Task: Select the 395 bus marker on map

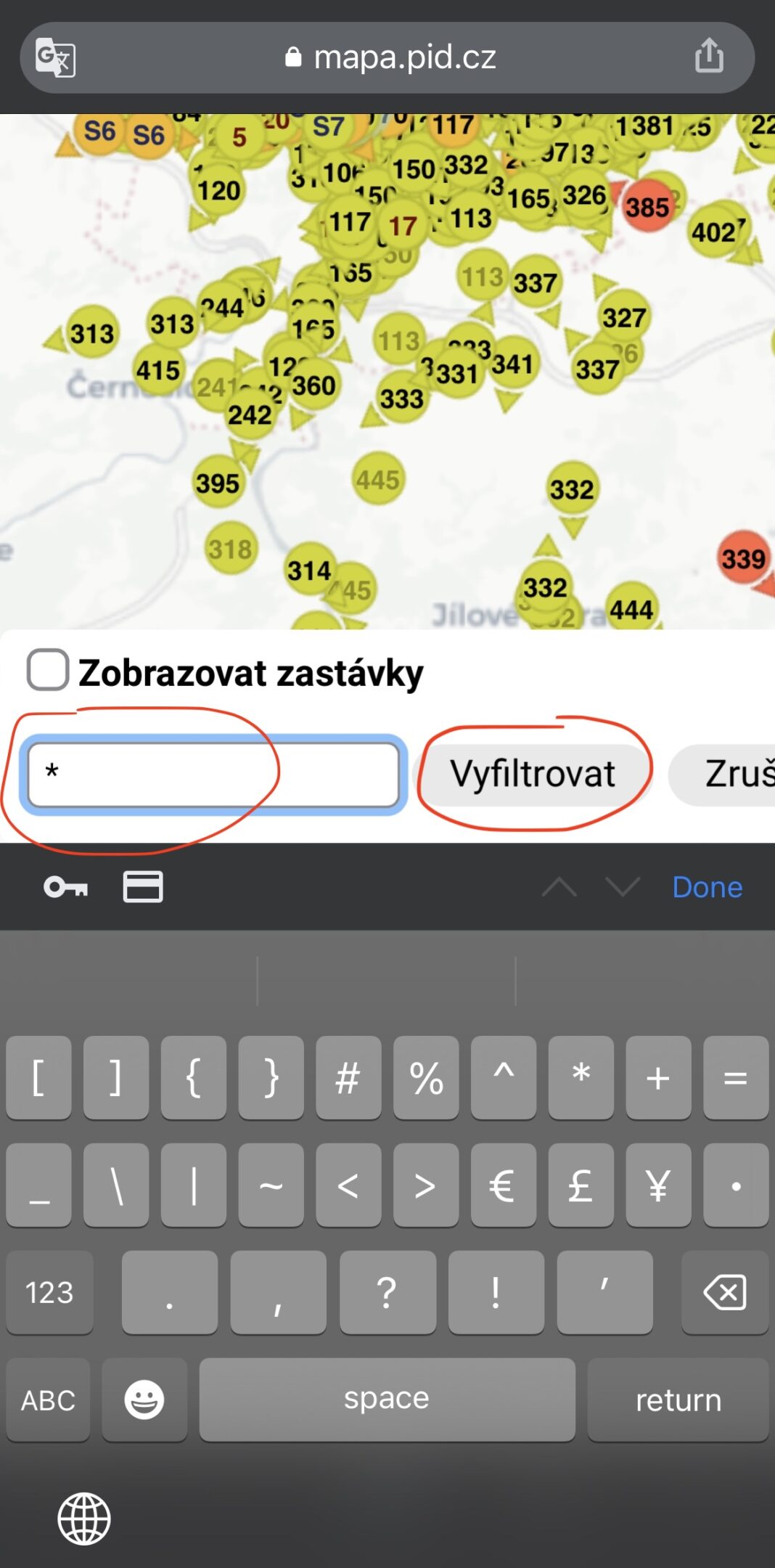Action: tap(217, 483)
